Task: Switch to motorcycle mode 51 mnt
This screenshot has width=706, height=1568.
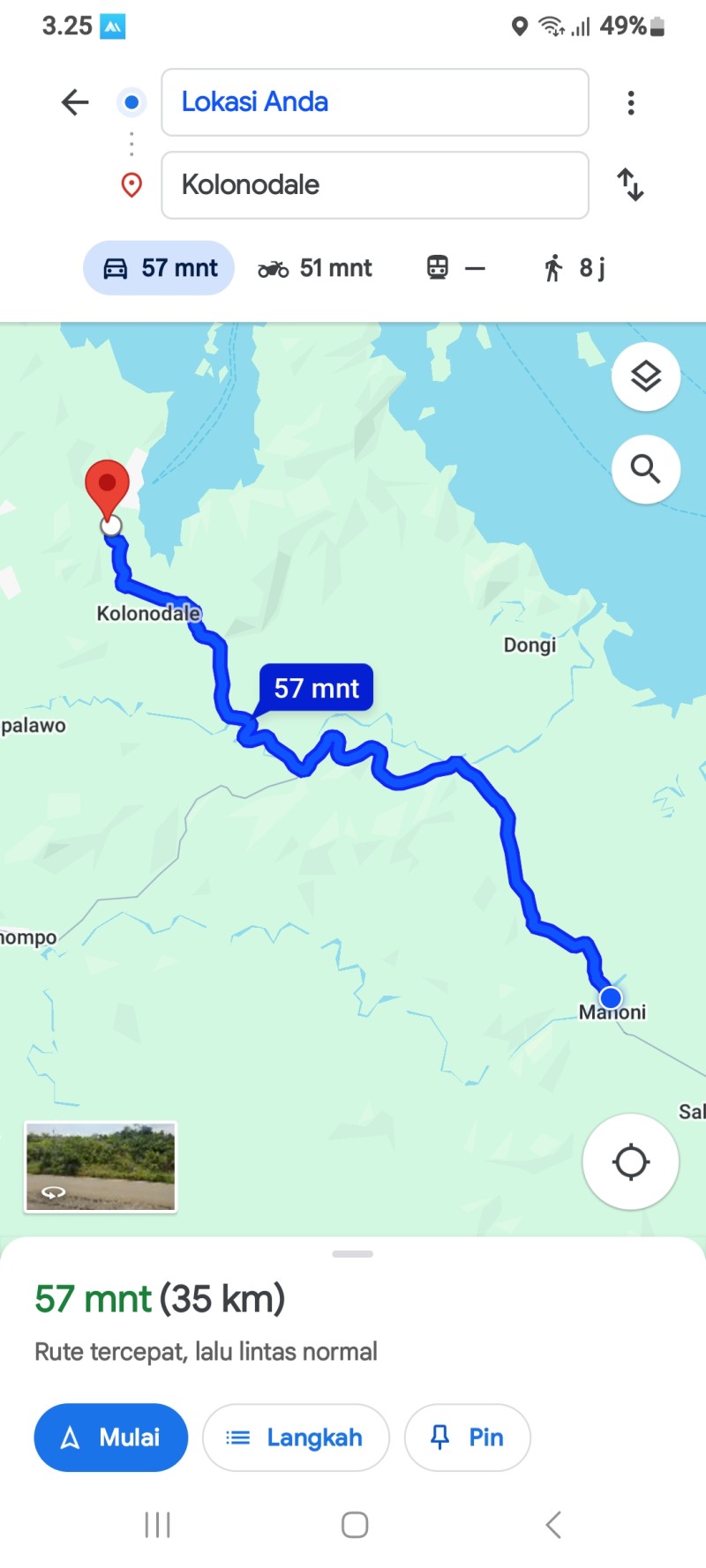Action: click(x=315, y=268)
